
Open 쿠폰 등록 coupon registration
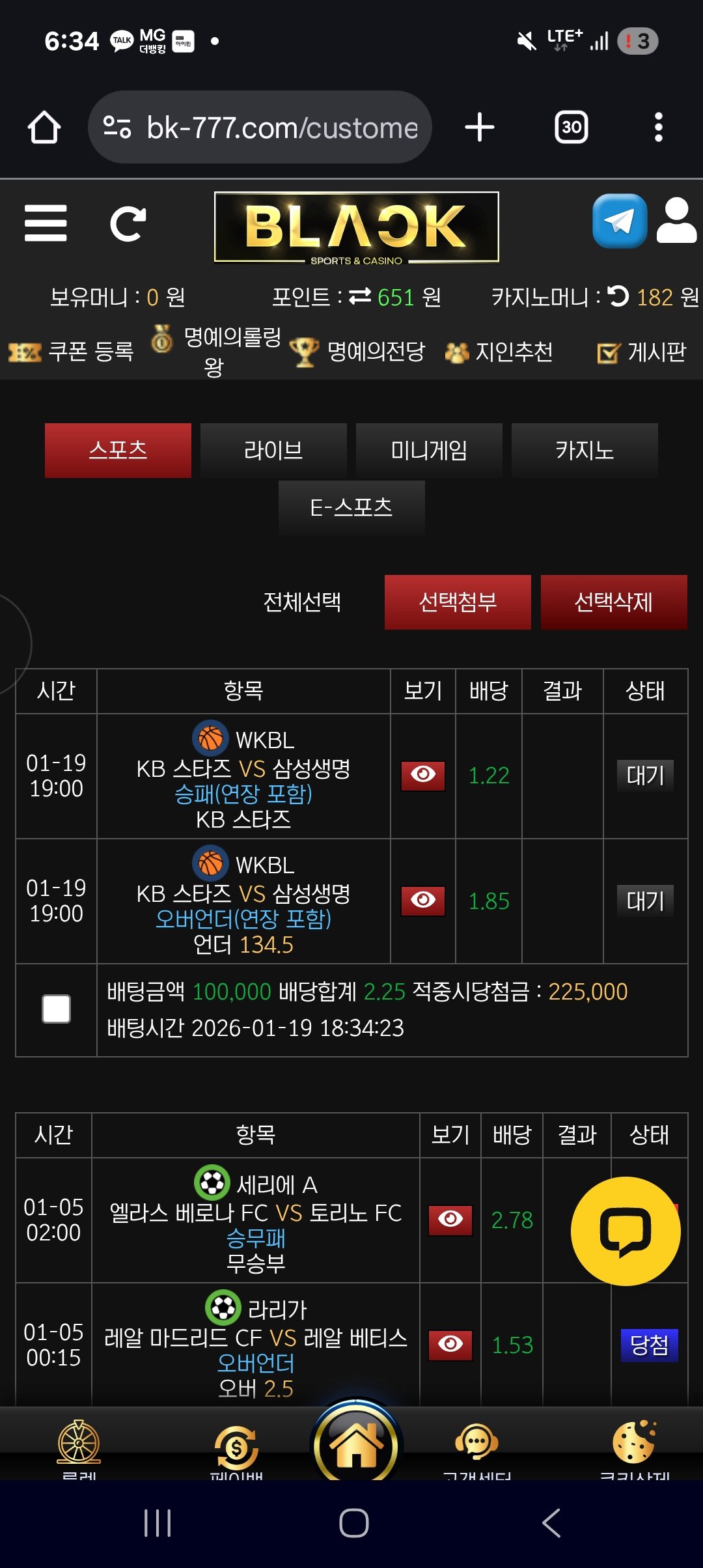tap(72, 352)
